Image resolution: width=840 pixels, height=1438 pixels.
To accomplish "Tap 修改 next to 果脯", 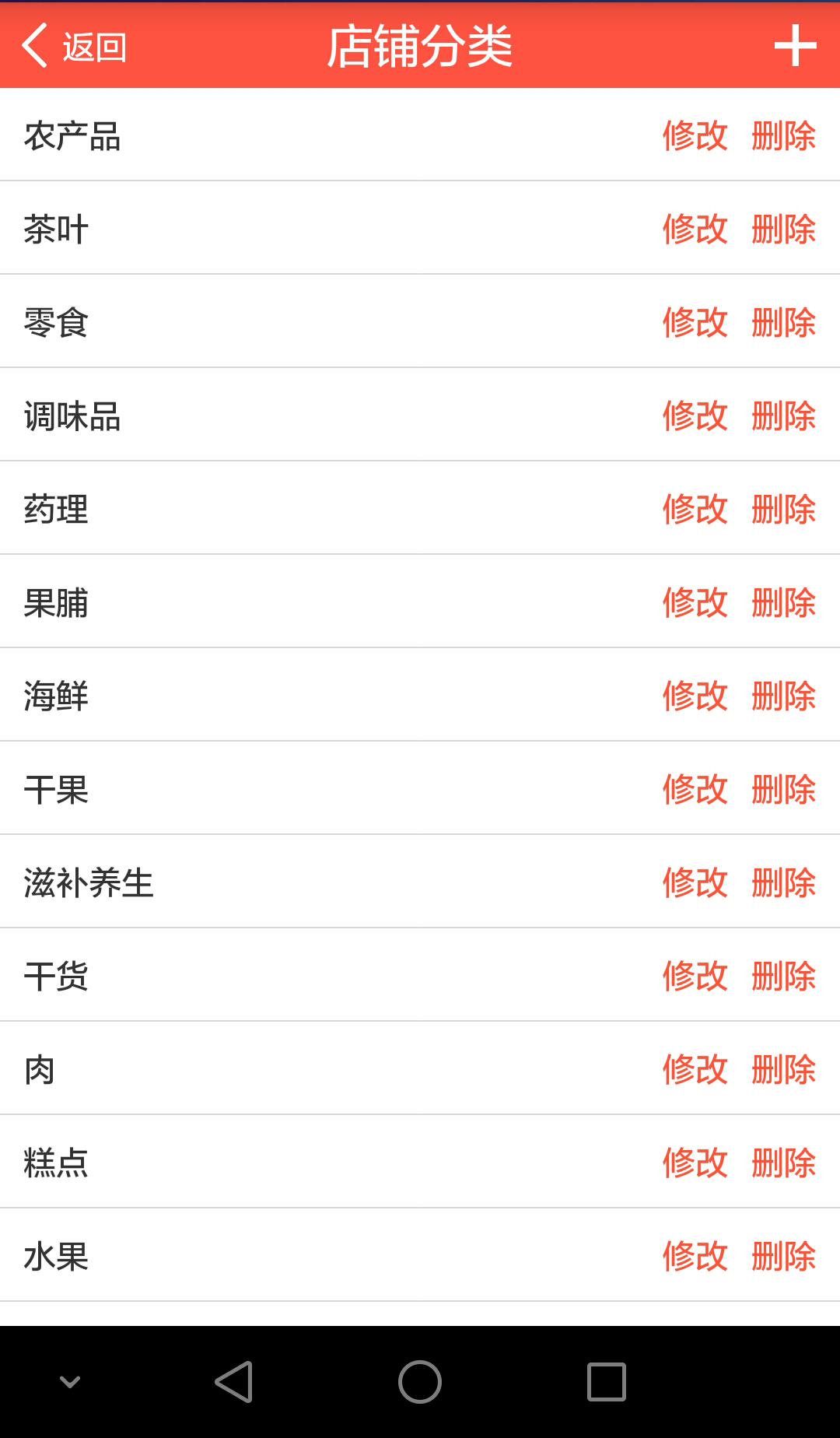I will tap(695, 602).
